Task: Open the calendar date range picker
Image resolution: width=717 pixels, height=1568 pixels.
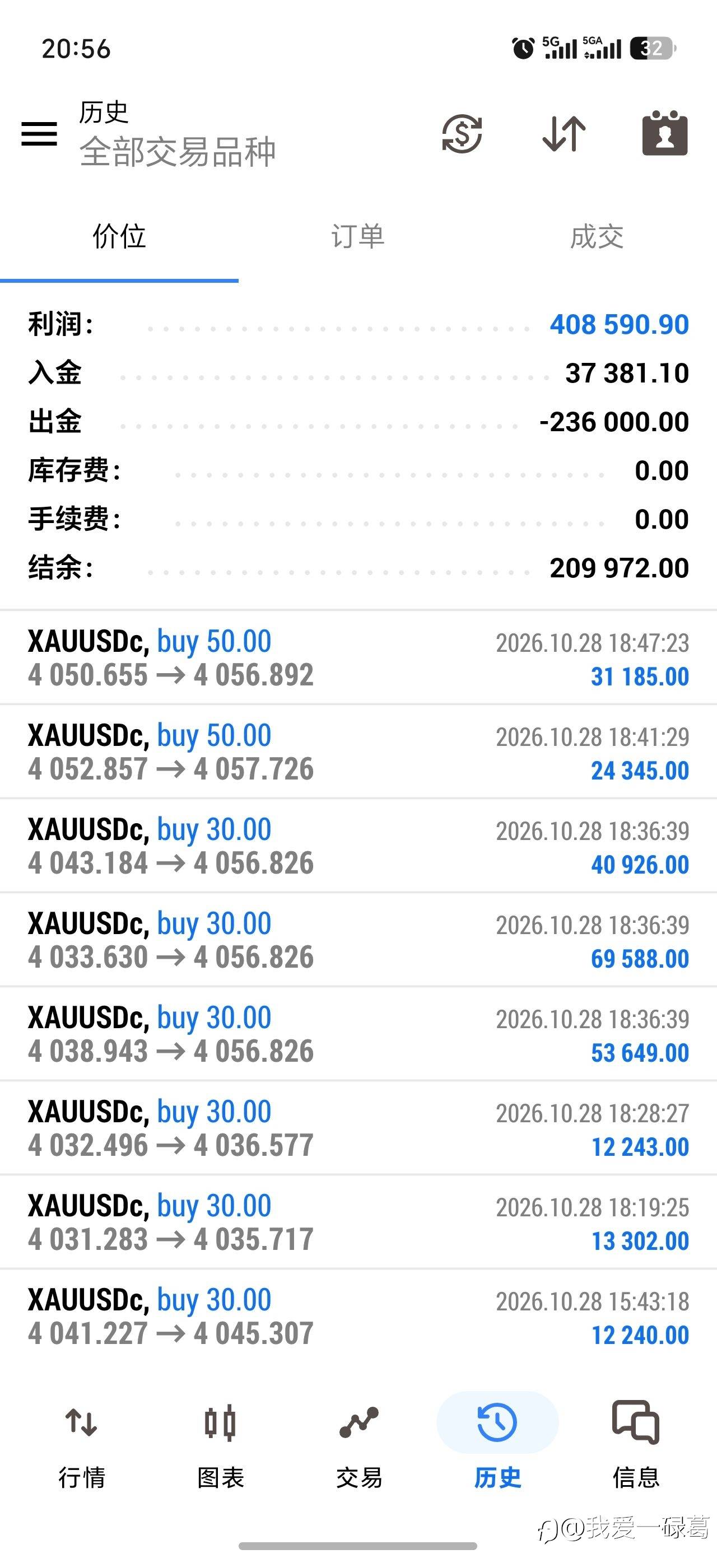Action: [x=665, y=133]
